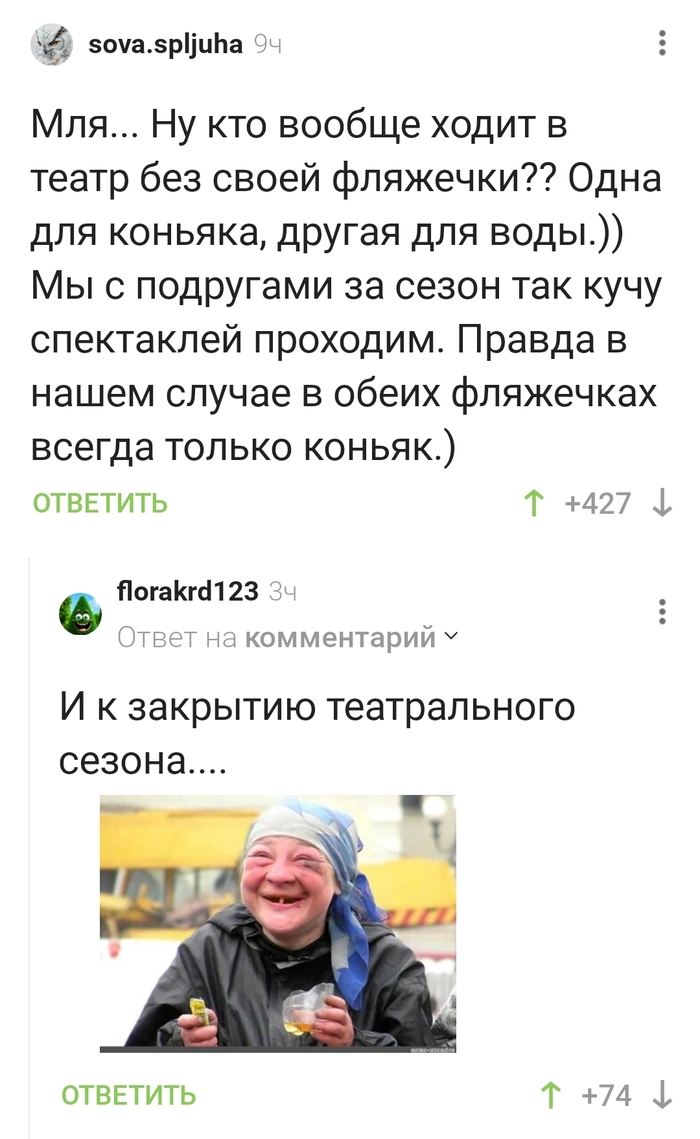Open florakrd123's profile

point(187,591)
